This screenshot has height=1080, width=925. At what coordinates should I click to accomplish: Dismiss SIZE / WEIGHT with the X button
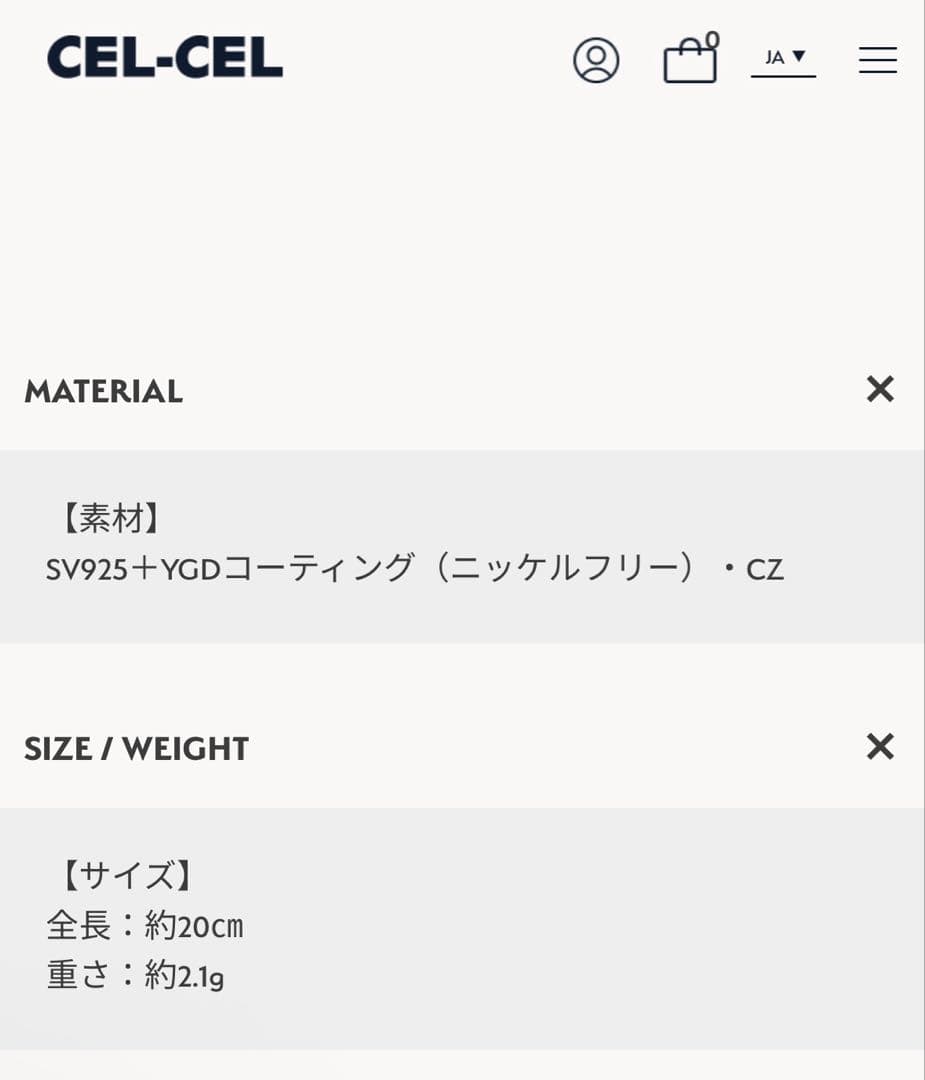879,746
